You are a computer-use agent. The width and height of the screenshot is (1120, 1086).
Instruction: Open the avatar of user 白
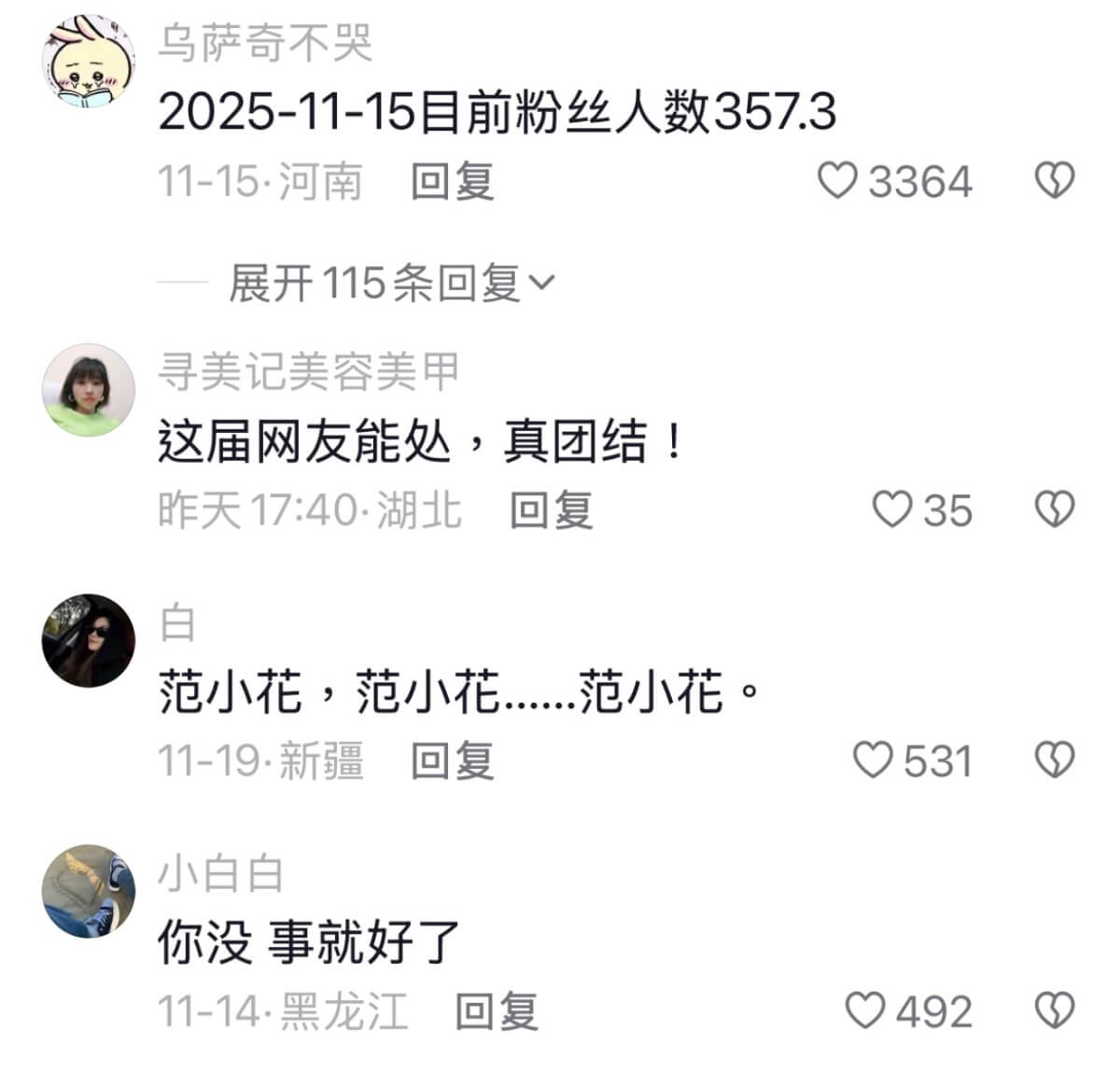pyautogui.click(x=89, y=641)
